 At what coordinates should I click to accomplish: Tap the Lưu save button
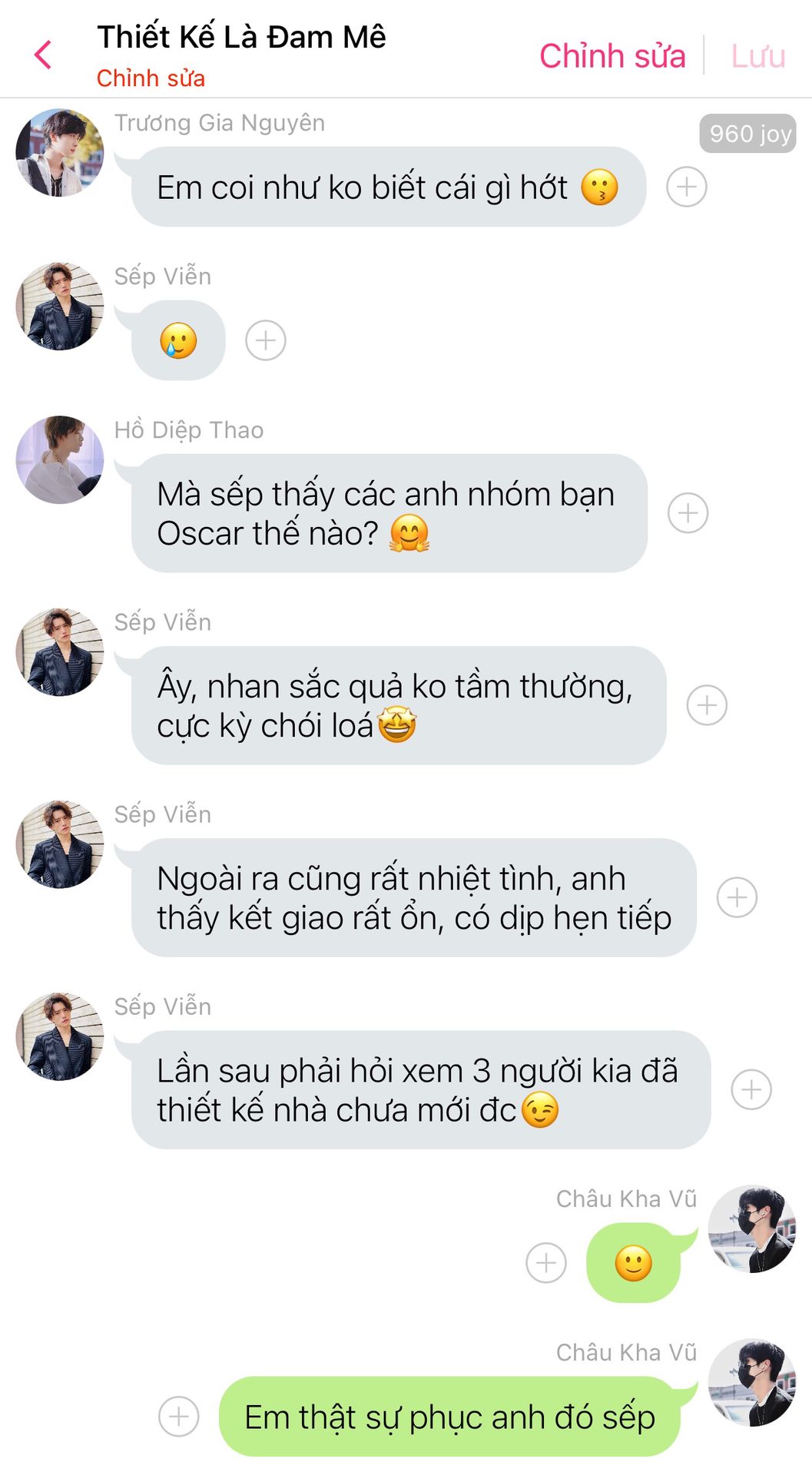tap(757, 56)
